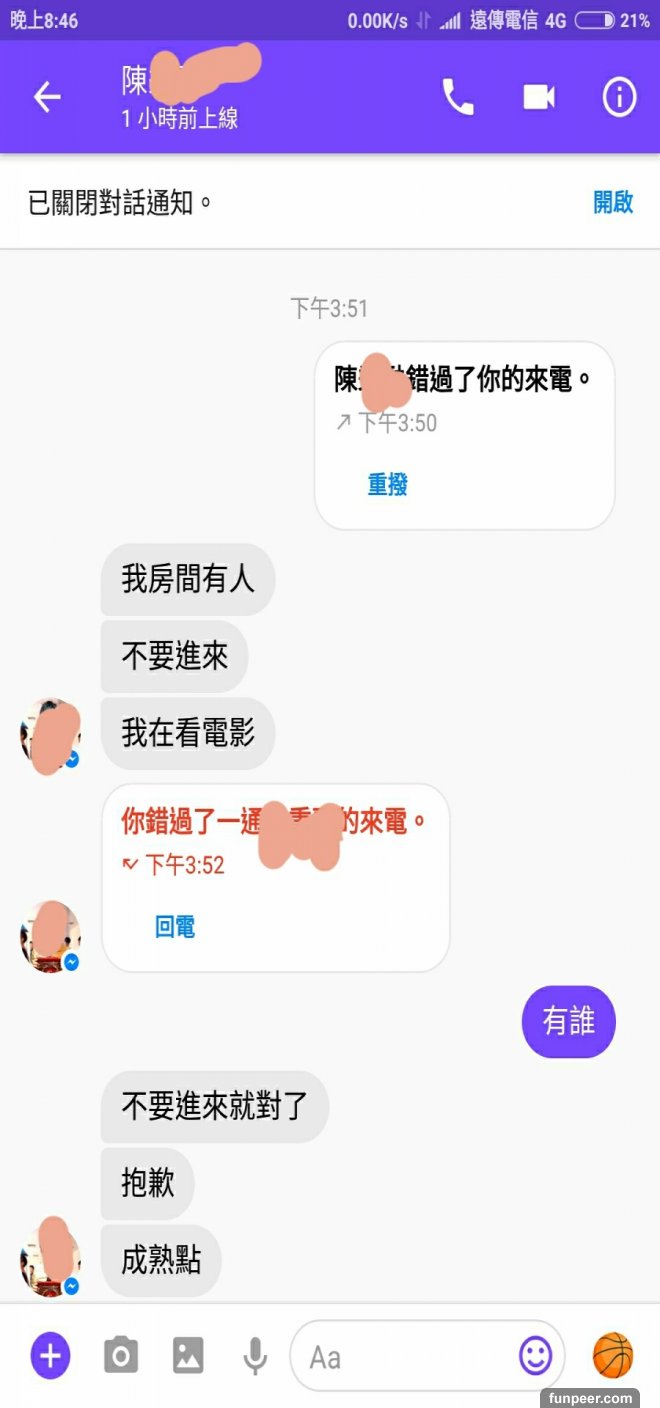Screen dimensions: 660x1408
Task: Focus the Aa message input field
Action: (400, 1357)
